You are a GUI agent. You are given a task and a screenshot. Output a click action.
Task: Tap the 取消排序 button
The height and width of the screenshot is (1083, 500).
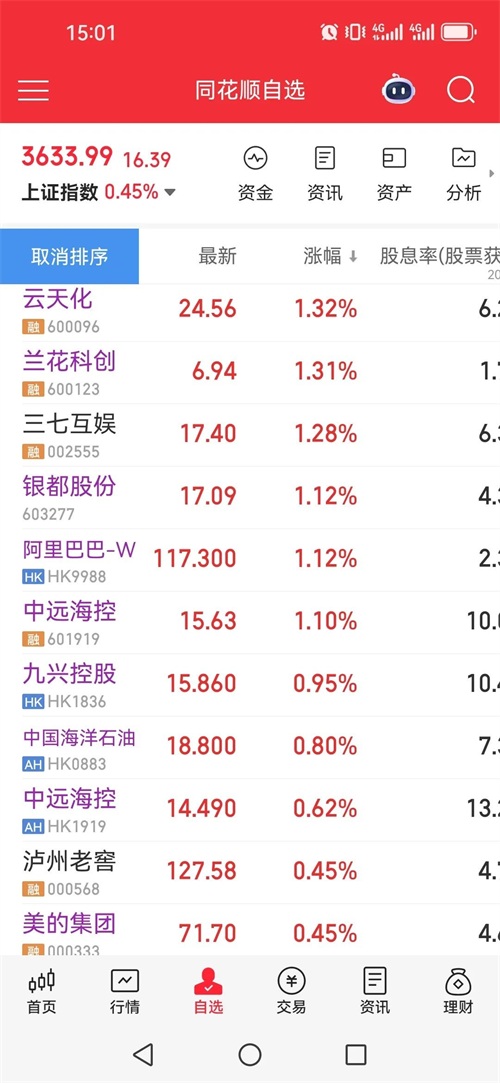click(x=69, y=256)
